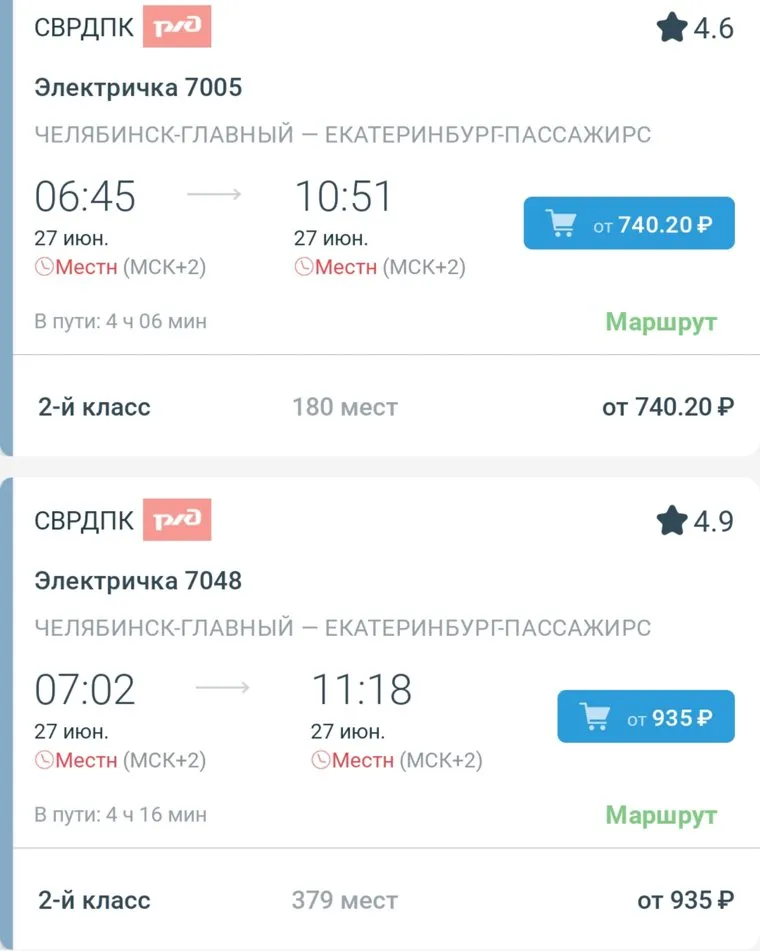760x951 pixels.
Task: Buy ticket for Электричка 7005 from 740.20 ₽
Action: click(629, 224)
